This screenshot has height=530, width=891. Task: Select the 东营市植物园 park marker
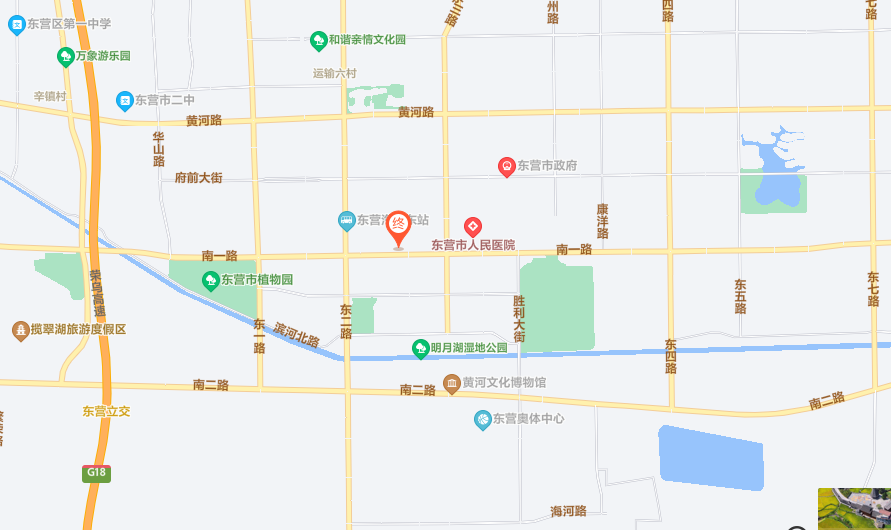pos(211,280)
